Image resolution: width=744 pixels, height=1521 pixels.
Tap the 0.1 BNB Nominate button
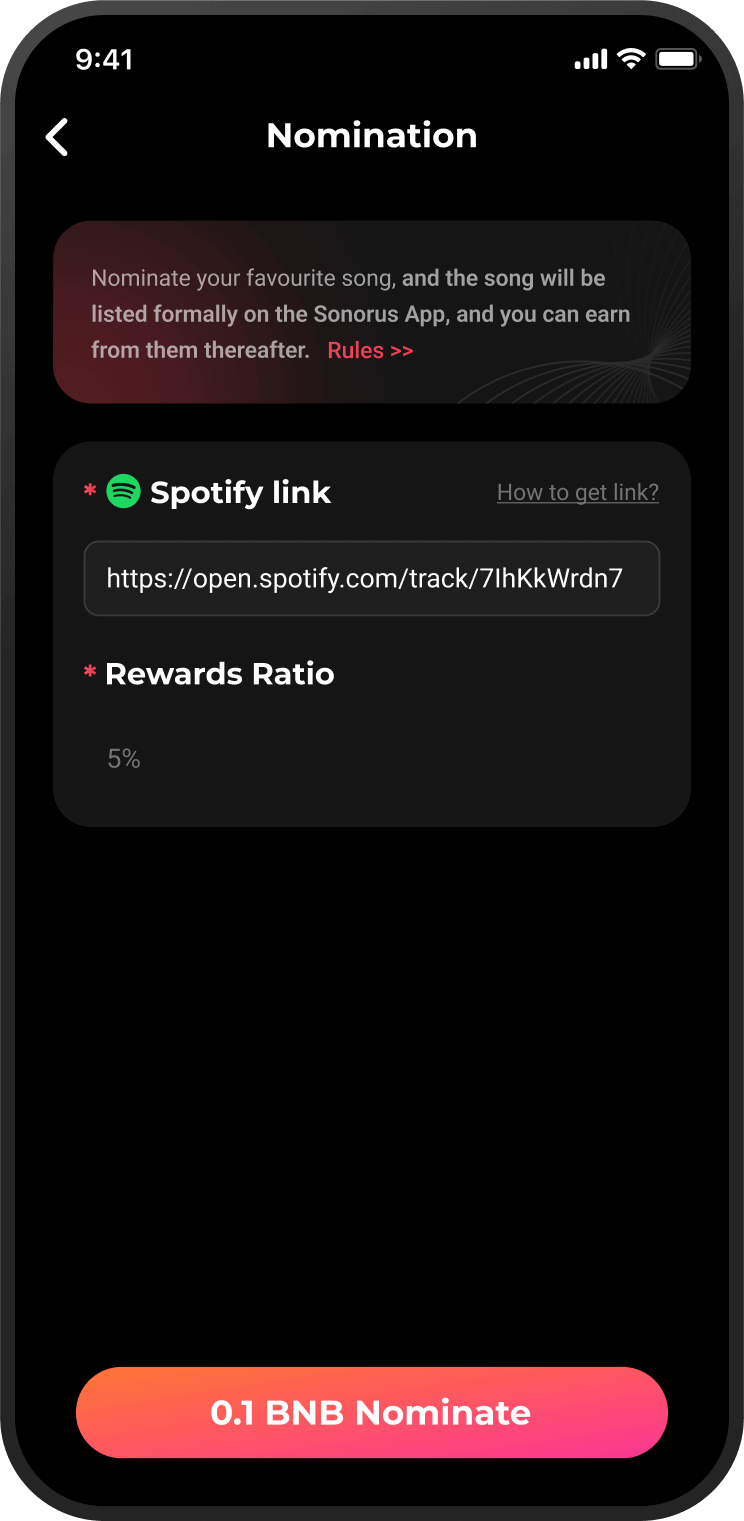[371, 1412]
